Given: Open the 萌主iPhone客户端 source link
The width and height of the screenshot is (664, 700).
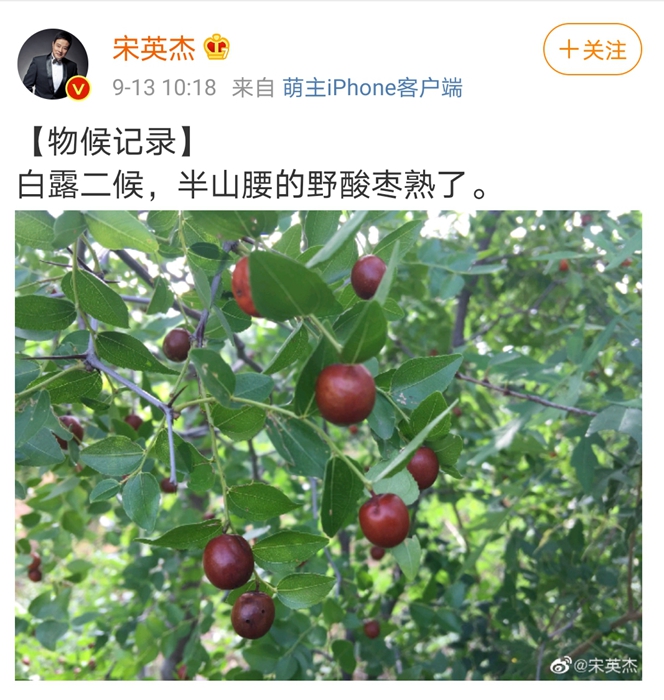Looking at the screenshot, I should [372, 88].
